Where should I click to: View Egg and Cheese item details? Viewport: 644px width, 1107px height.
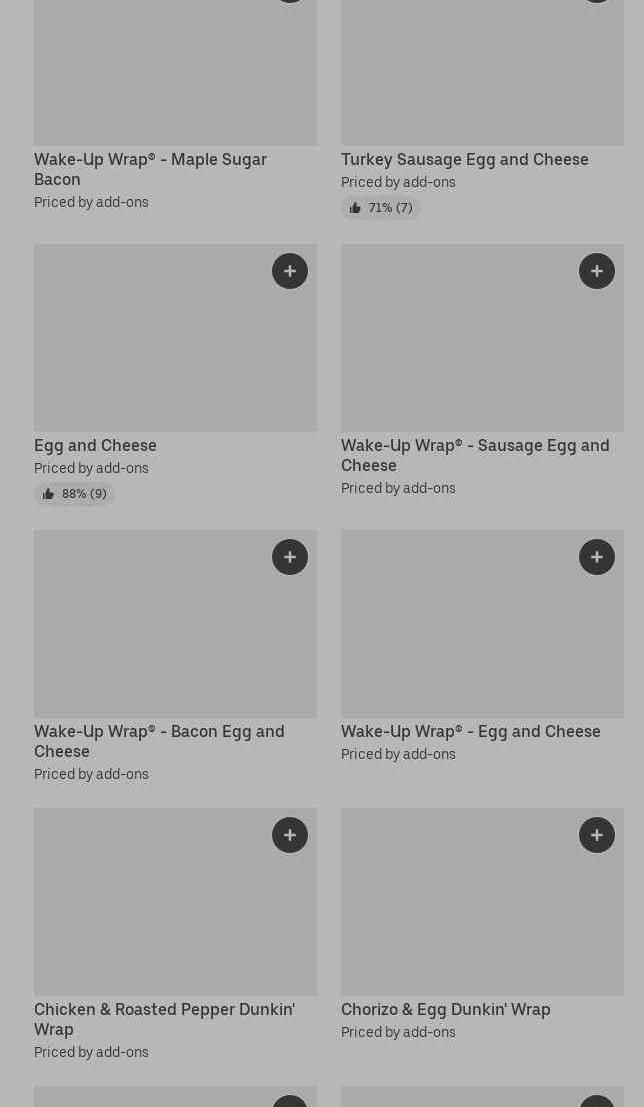95,445
